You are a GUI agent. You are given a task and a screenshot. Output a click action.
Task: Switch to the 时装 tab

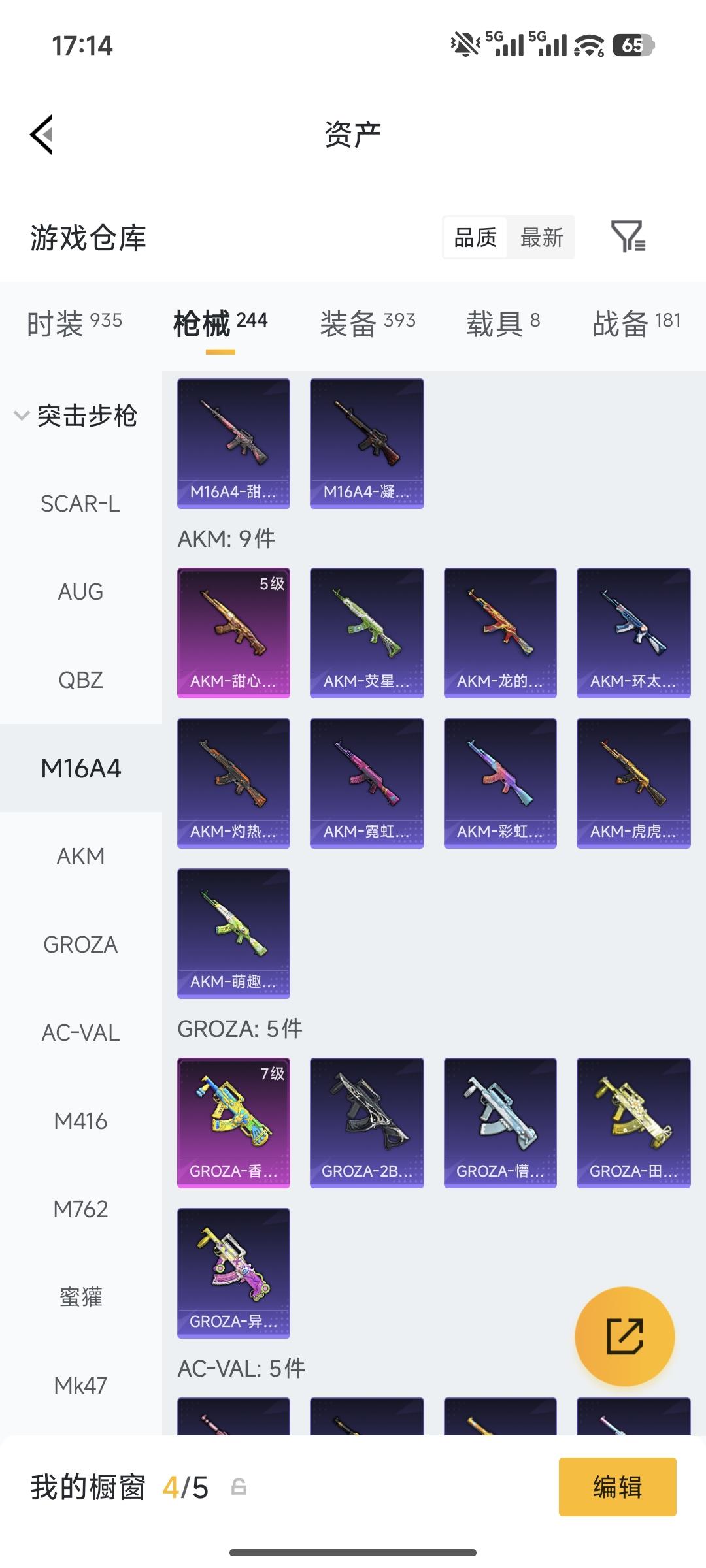point(74,323)
